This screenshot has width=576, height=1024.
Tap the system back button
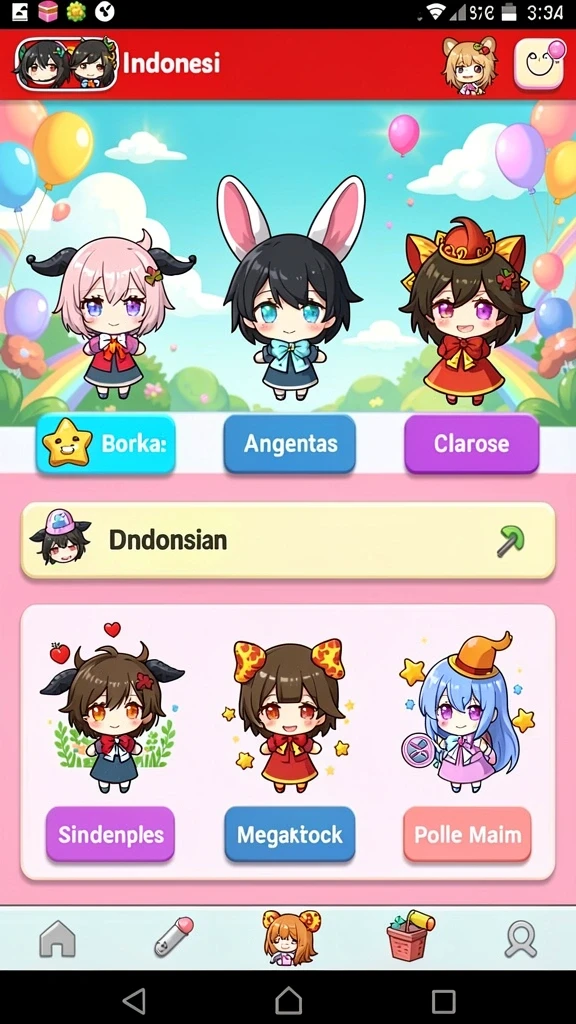[x=134, y=1000]
